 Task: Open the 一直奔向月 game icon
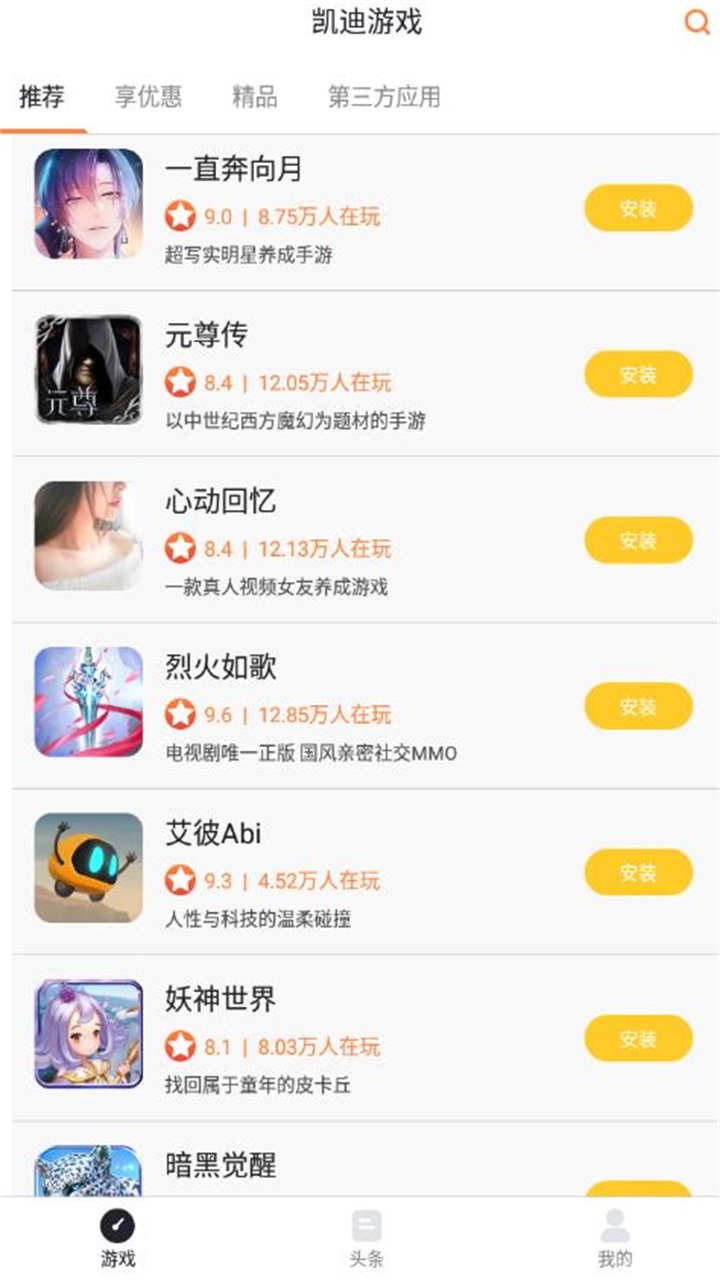point(87,203)
